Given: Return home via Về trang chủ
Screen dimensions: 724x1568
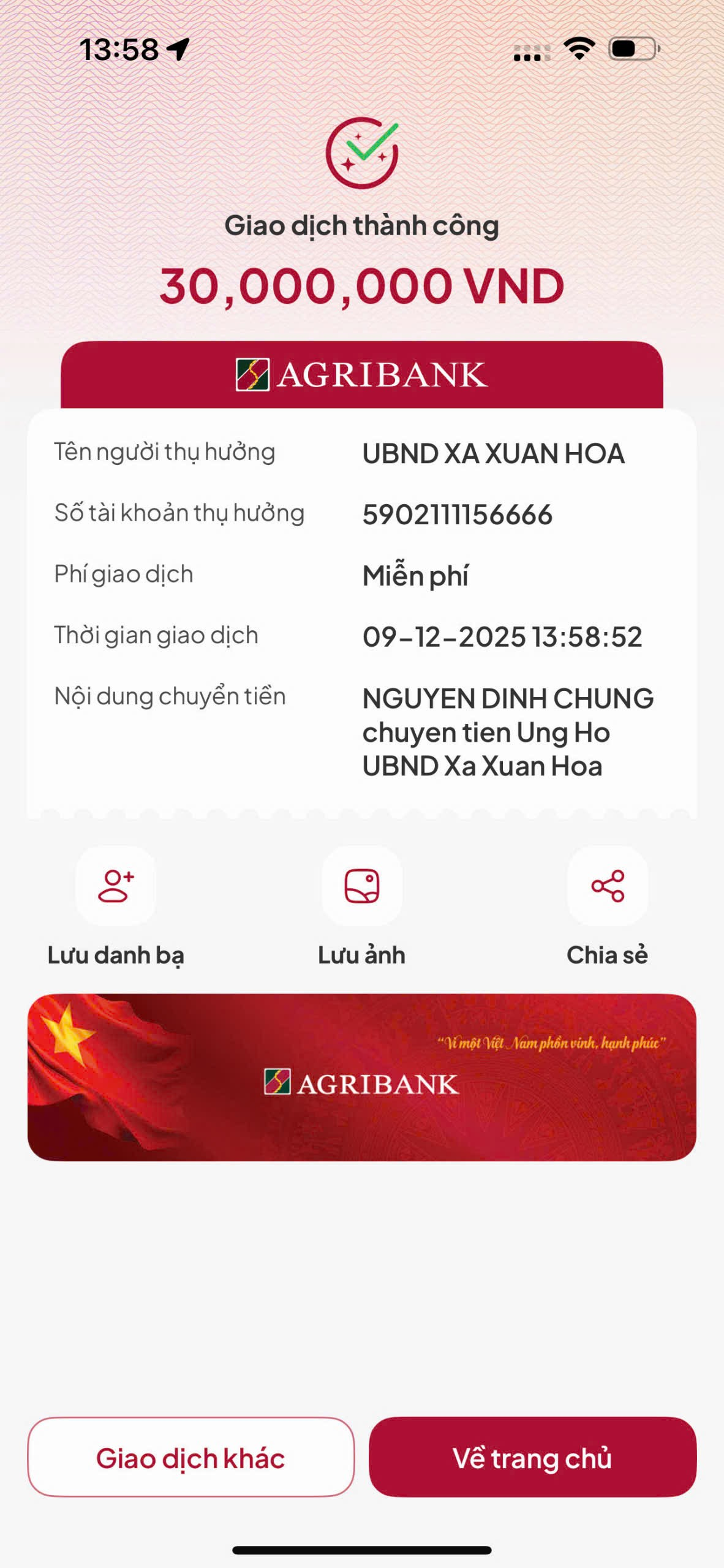Looking at the screenshot, I should click(x=532, y=1458).
